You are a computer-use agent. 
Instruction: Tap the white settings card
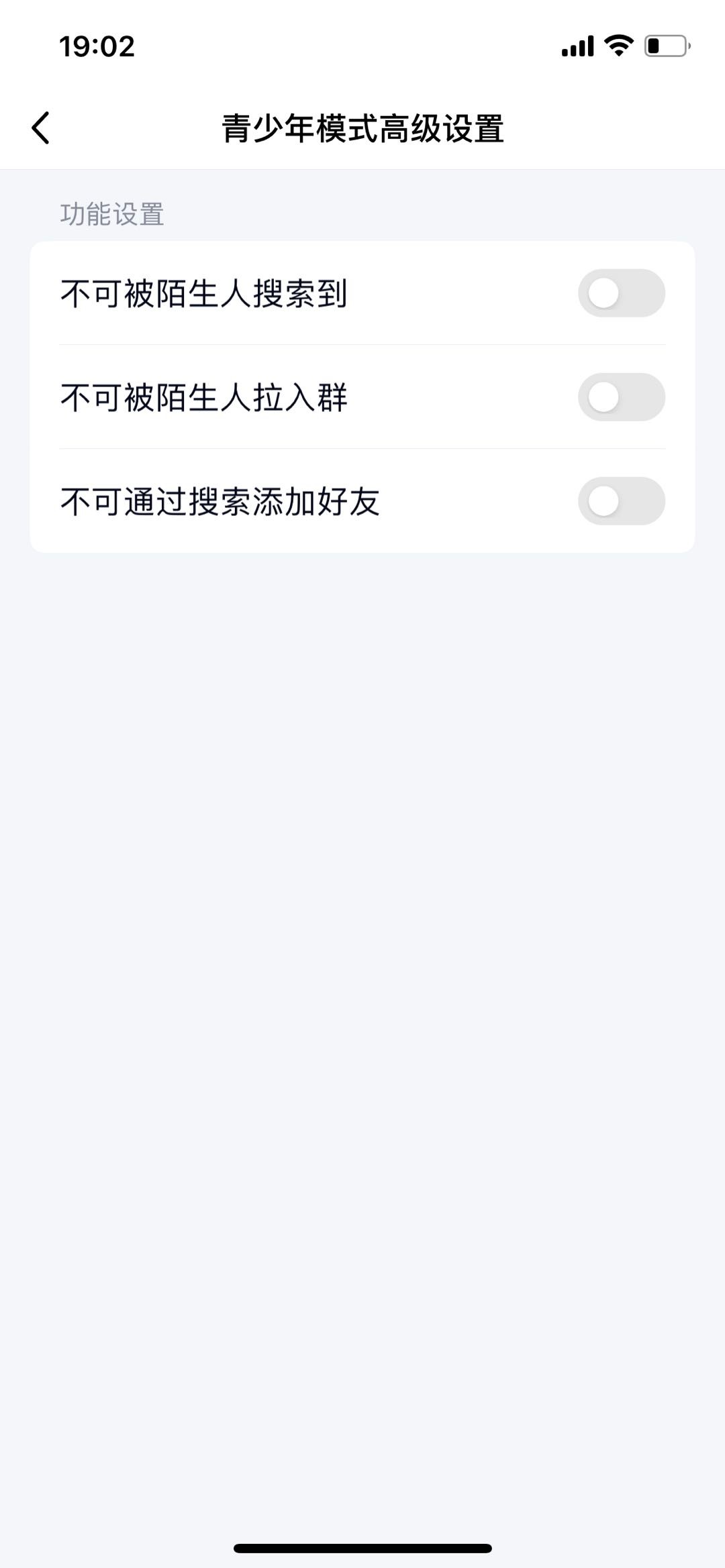(362, 397)
